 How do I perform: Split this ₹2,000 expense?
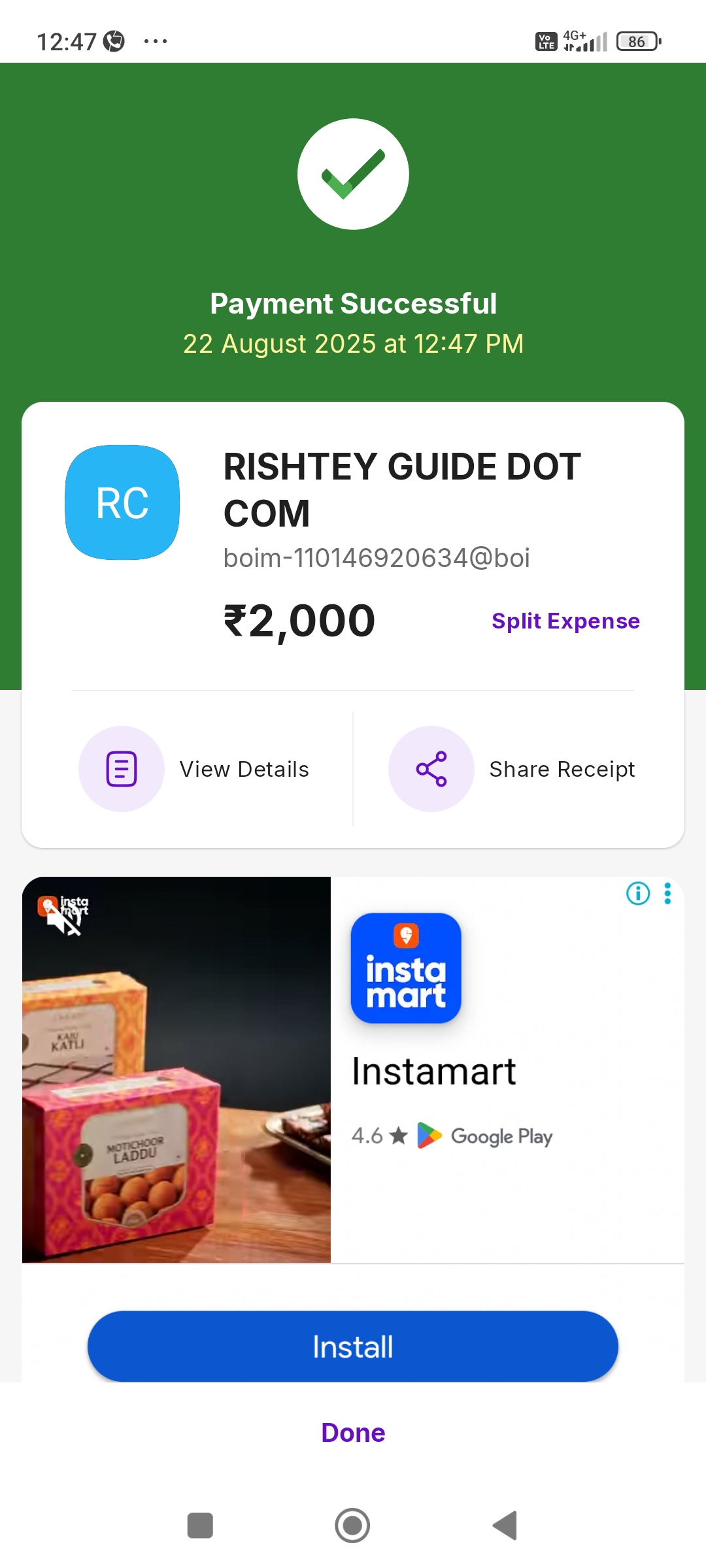(x=565, y=621)
